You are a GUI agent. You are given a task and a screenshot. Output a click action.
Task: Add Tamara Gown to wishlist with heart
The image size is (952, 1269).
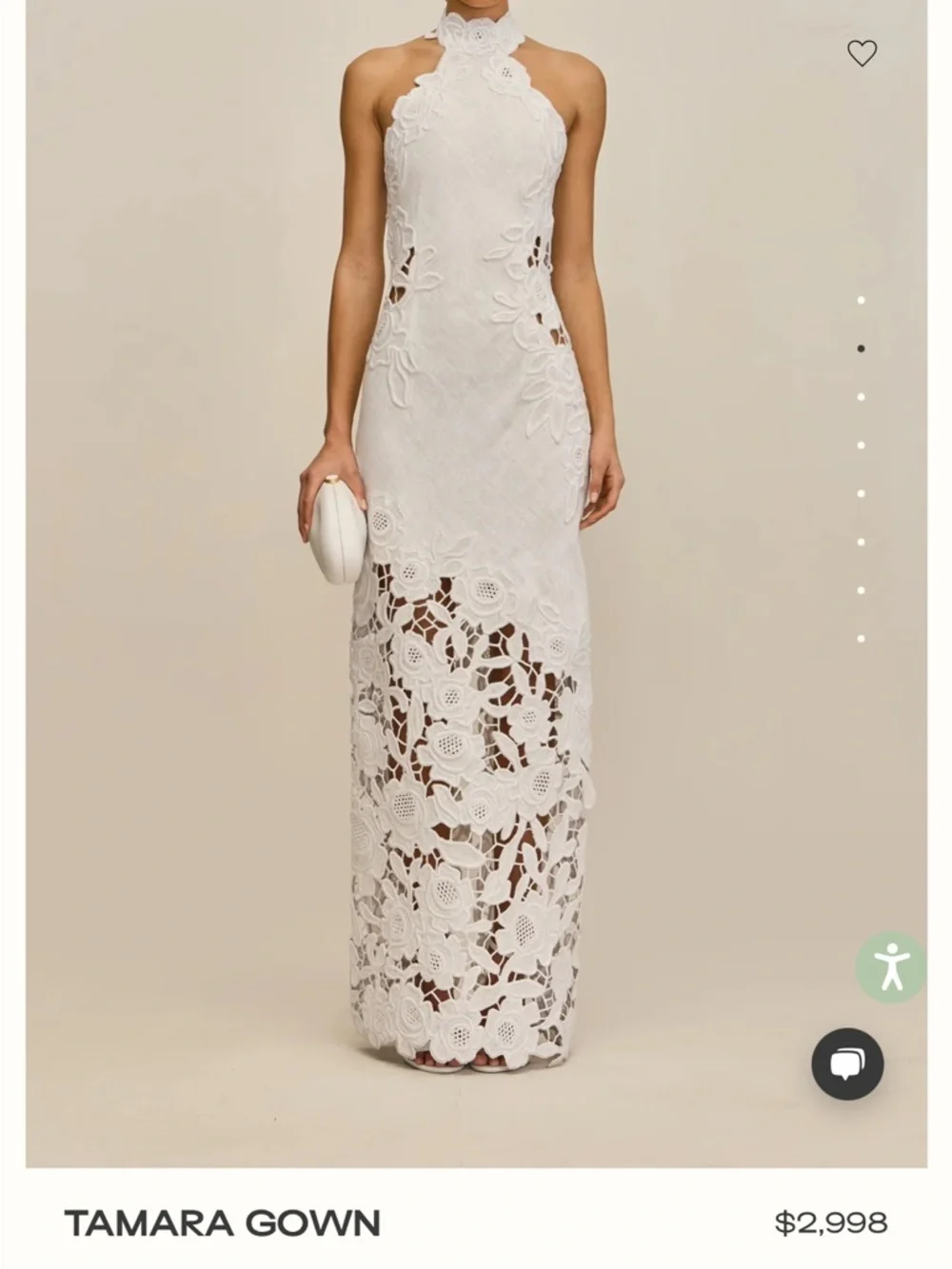[862, 53]
